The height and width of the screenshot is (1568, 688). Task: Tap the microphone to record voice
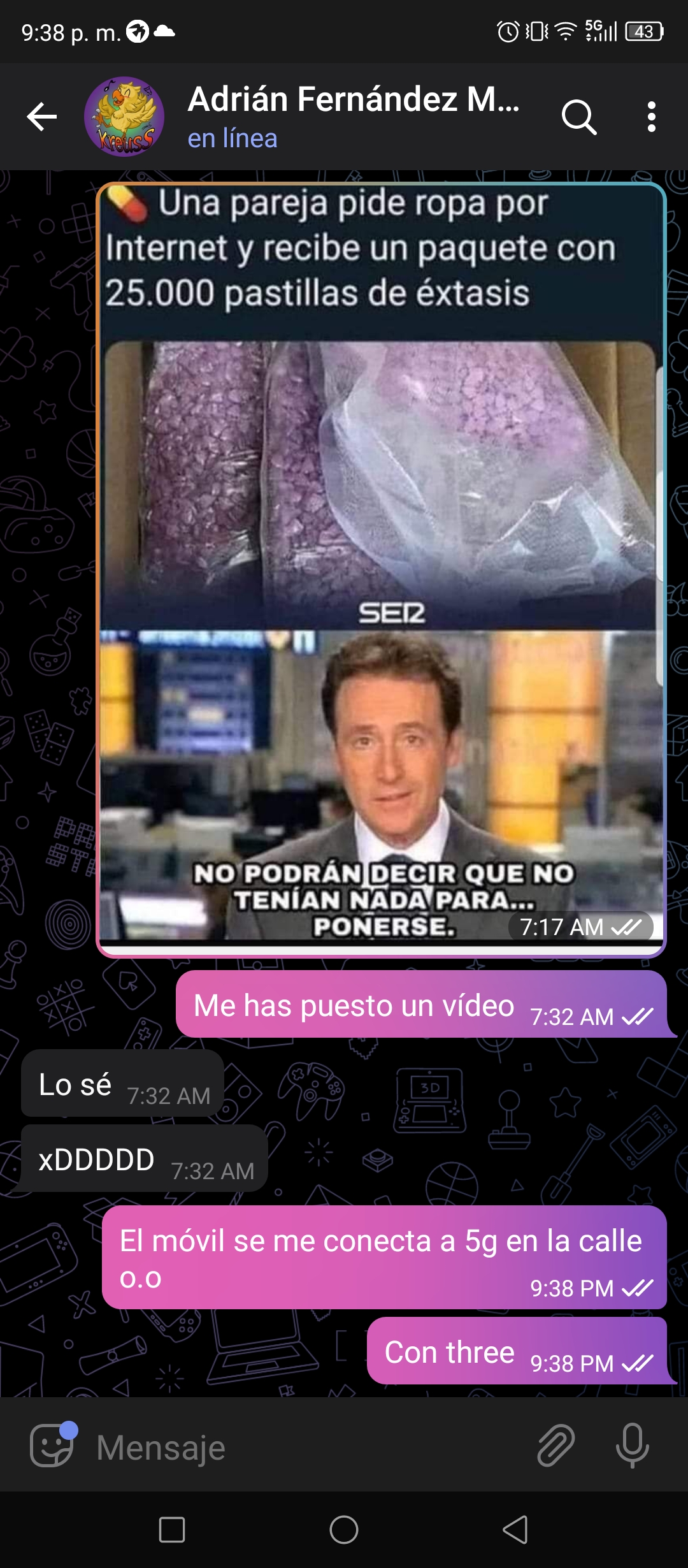tap(633, 1446)
